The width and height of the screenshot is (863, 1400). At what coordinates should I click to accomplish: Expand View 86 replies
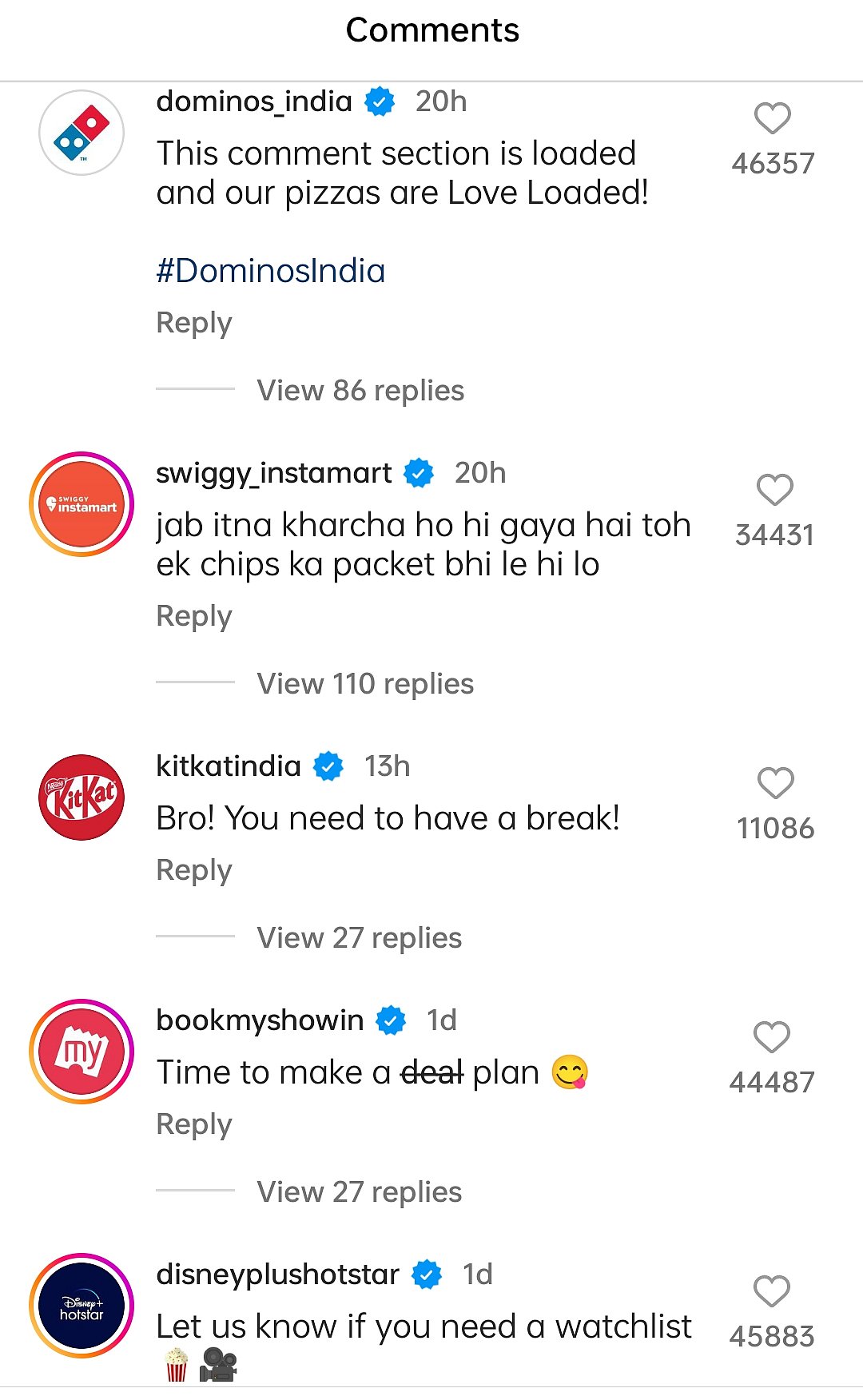click(x=360, y=391)
